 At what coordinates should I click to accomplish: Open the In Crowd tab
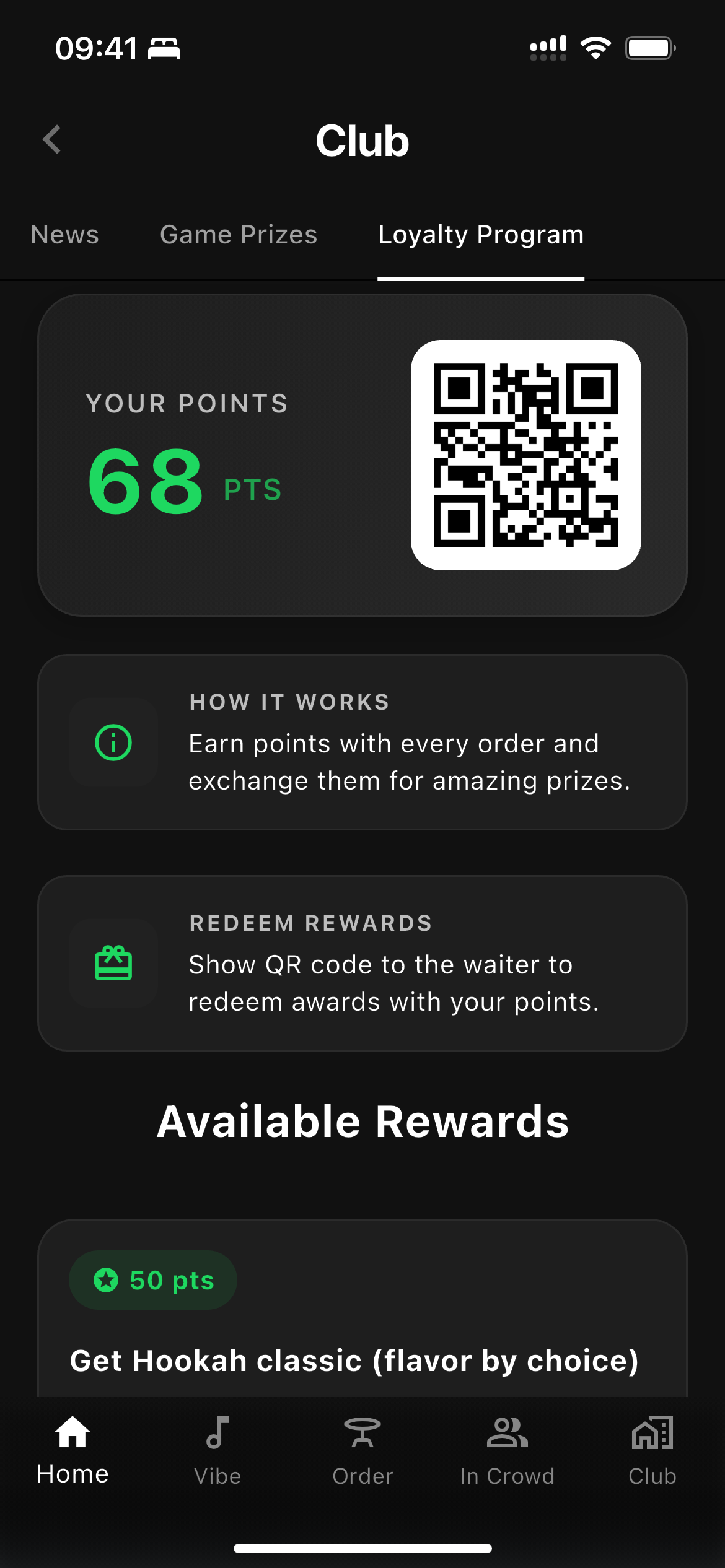point(507,1450)
